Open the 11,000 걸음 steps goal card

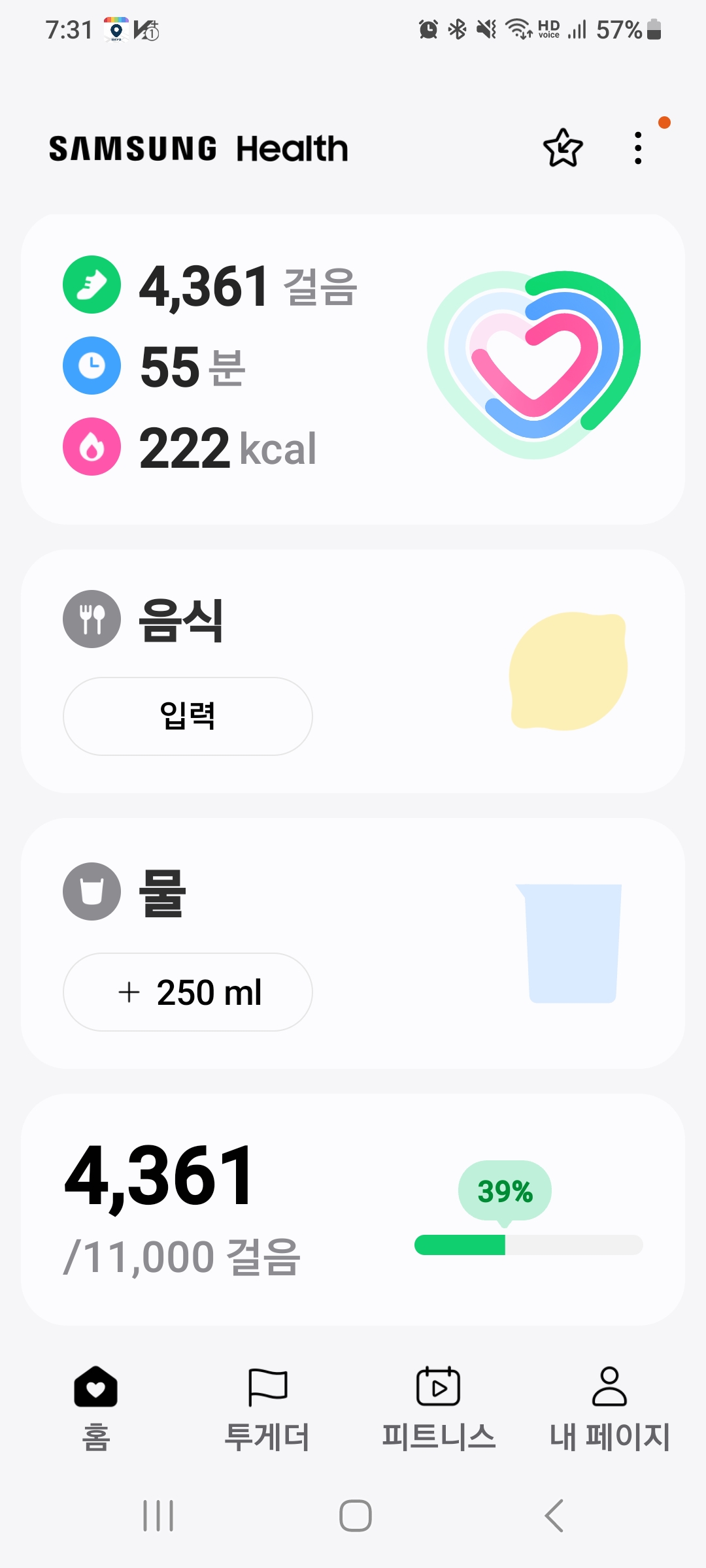click(353, 1209)
